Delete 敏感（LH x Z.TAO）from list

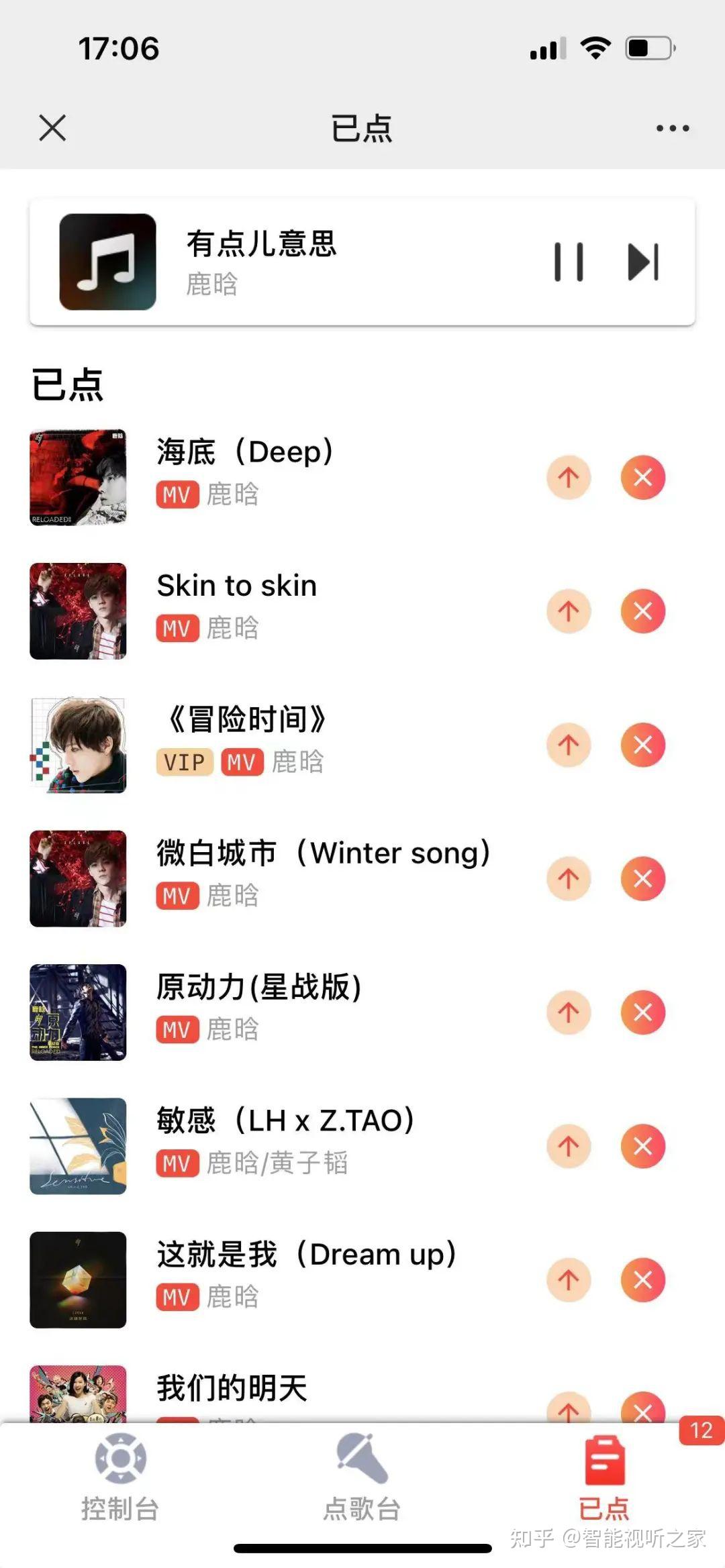tap(642, 1146)
